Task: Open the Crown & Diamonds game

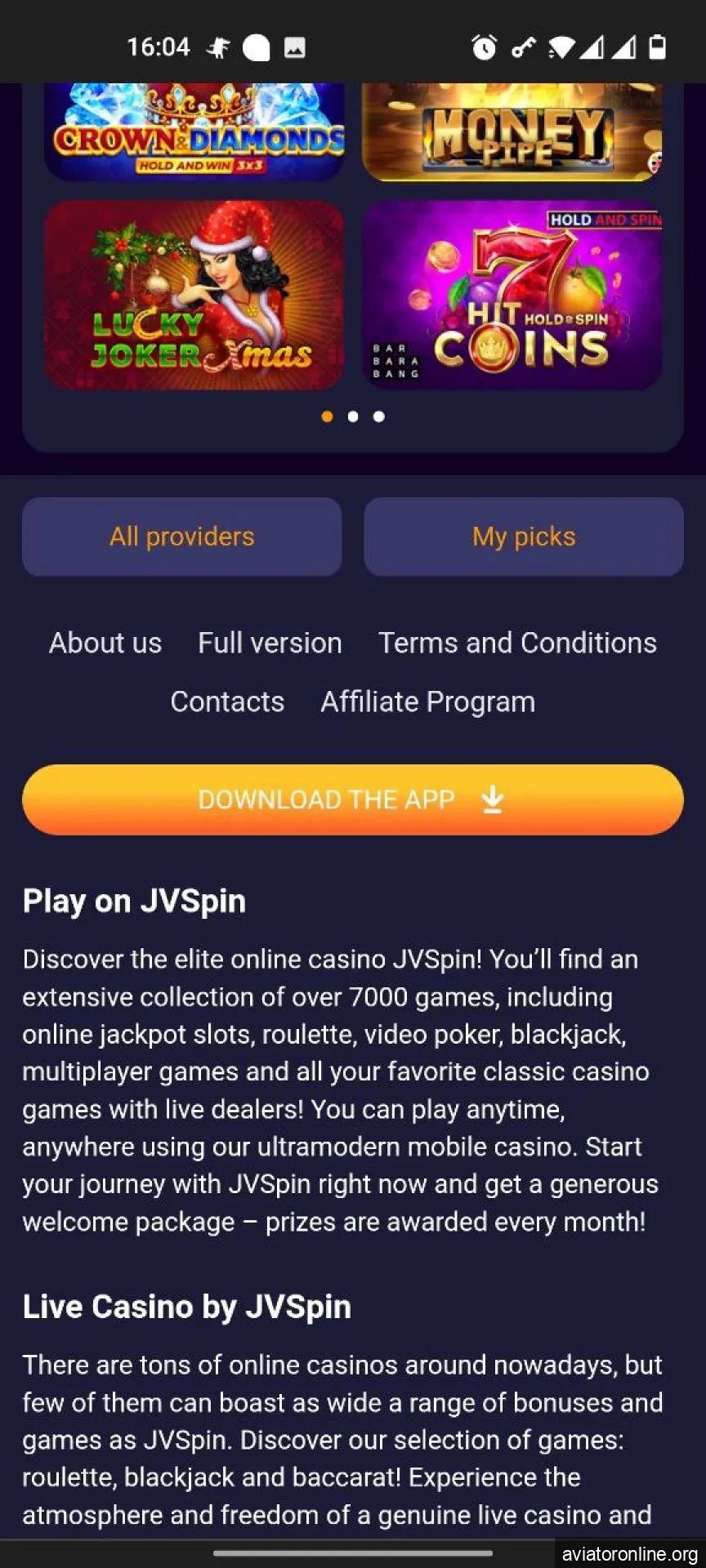Action: coord(194,132)
